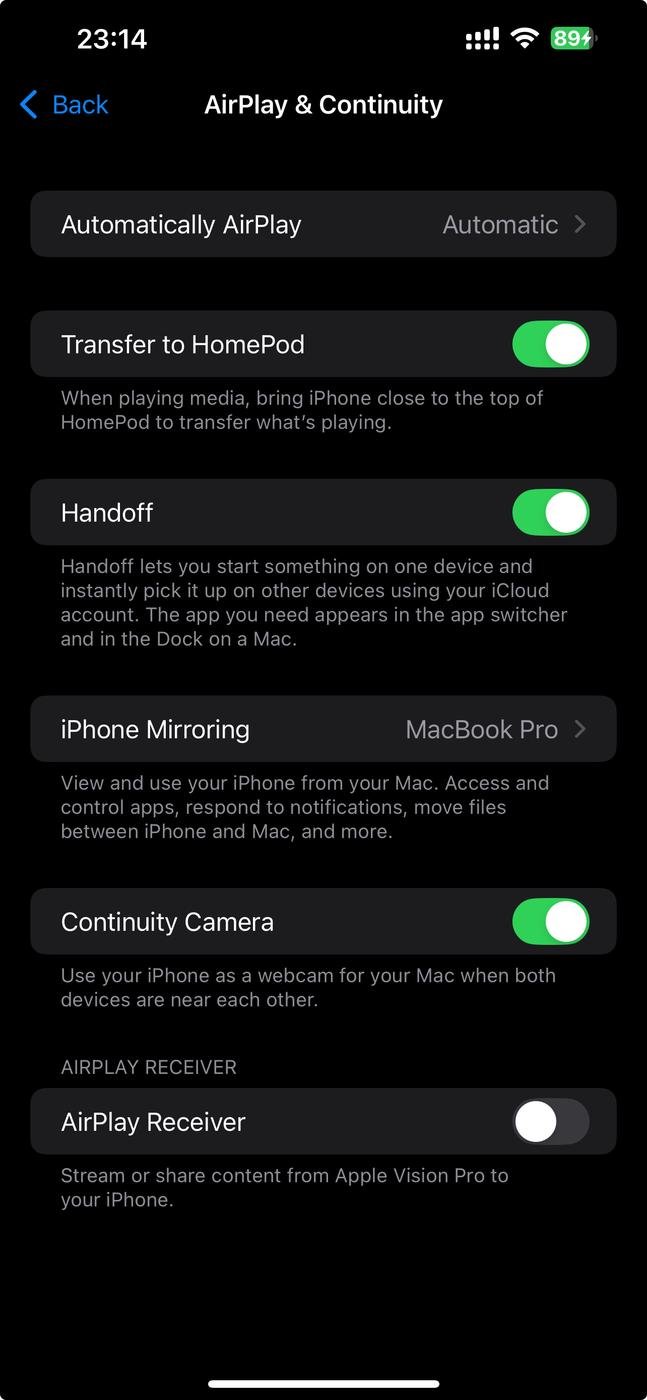Disable the Handoff switch
647x1400 pixels.
tap(550, 513)
